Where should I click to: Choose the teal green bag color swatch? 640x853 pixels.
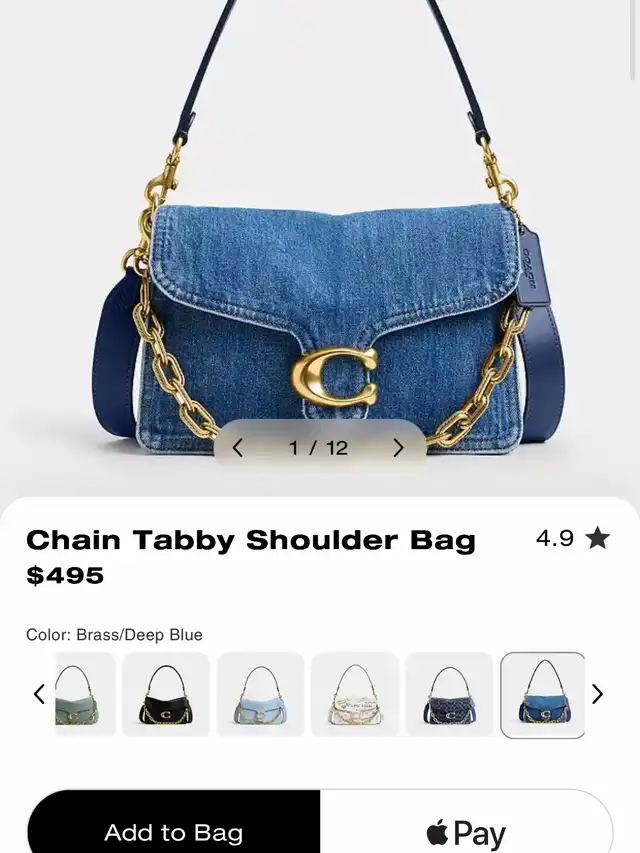(x=84, y=694)
